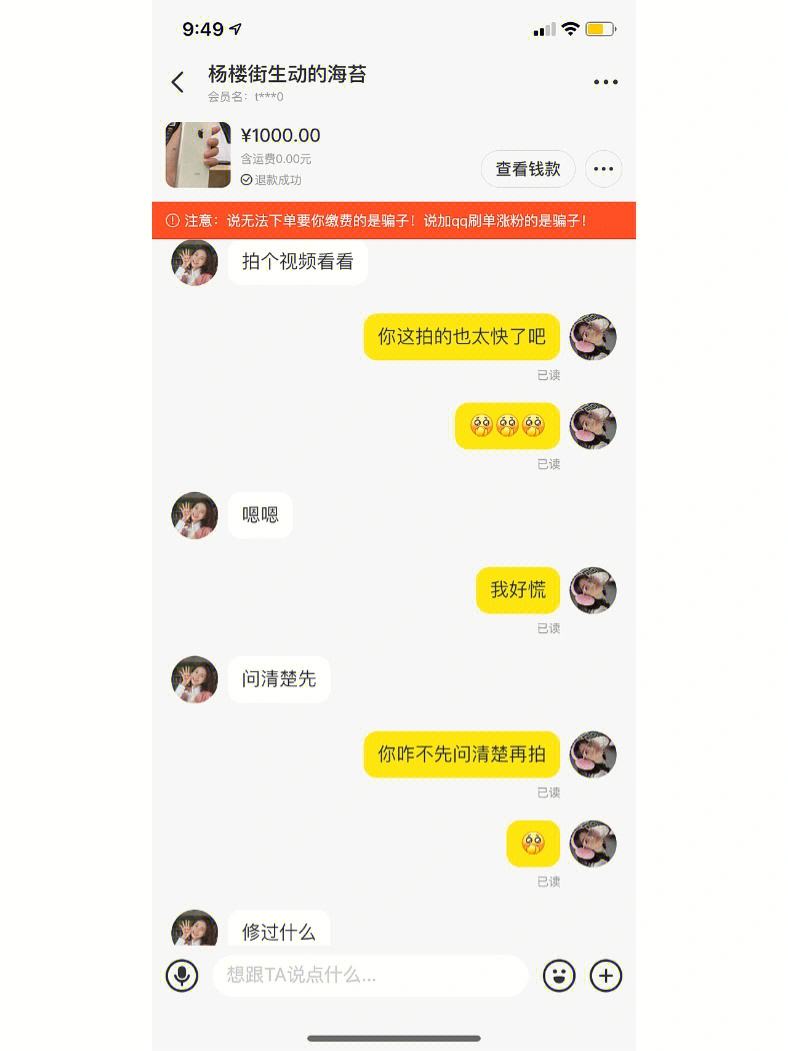Tap the voice input microphone
The height and width of the screenshot is (1051, 788).
(x=182, y=975)
